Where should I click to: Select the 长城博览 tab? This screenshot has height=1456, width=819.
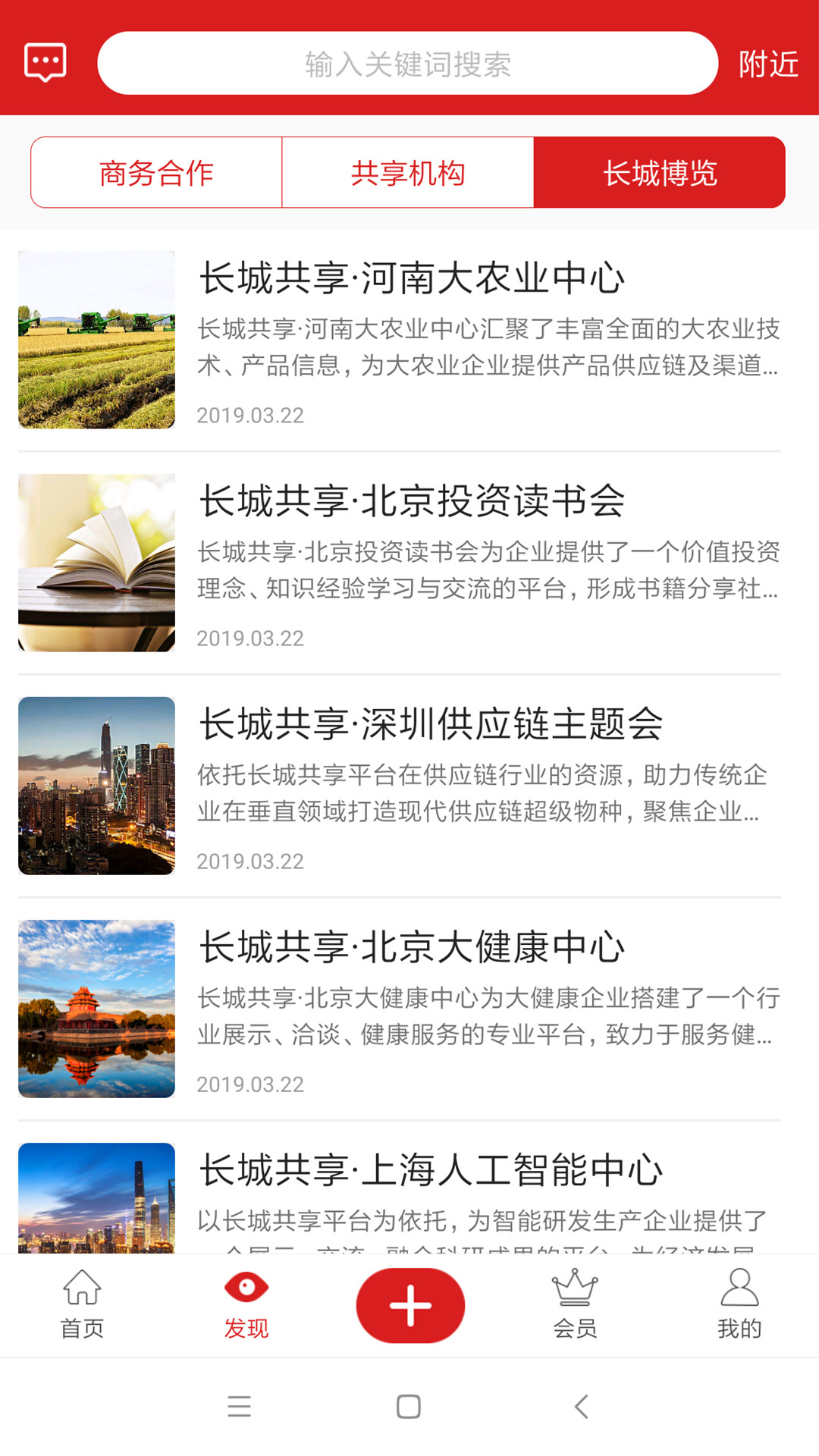point(660,173)
